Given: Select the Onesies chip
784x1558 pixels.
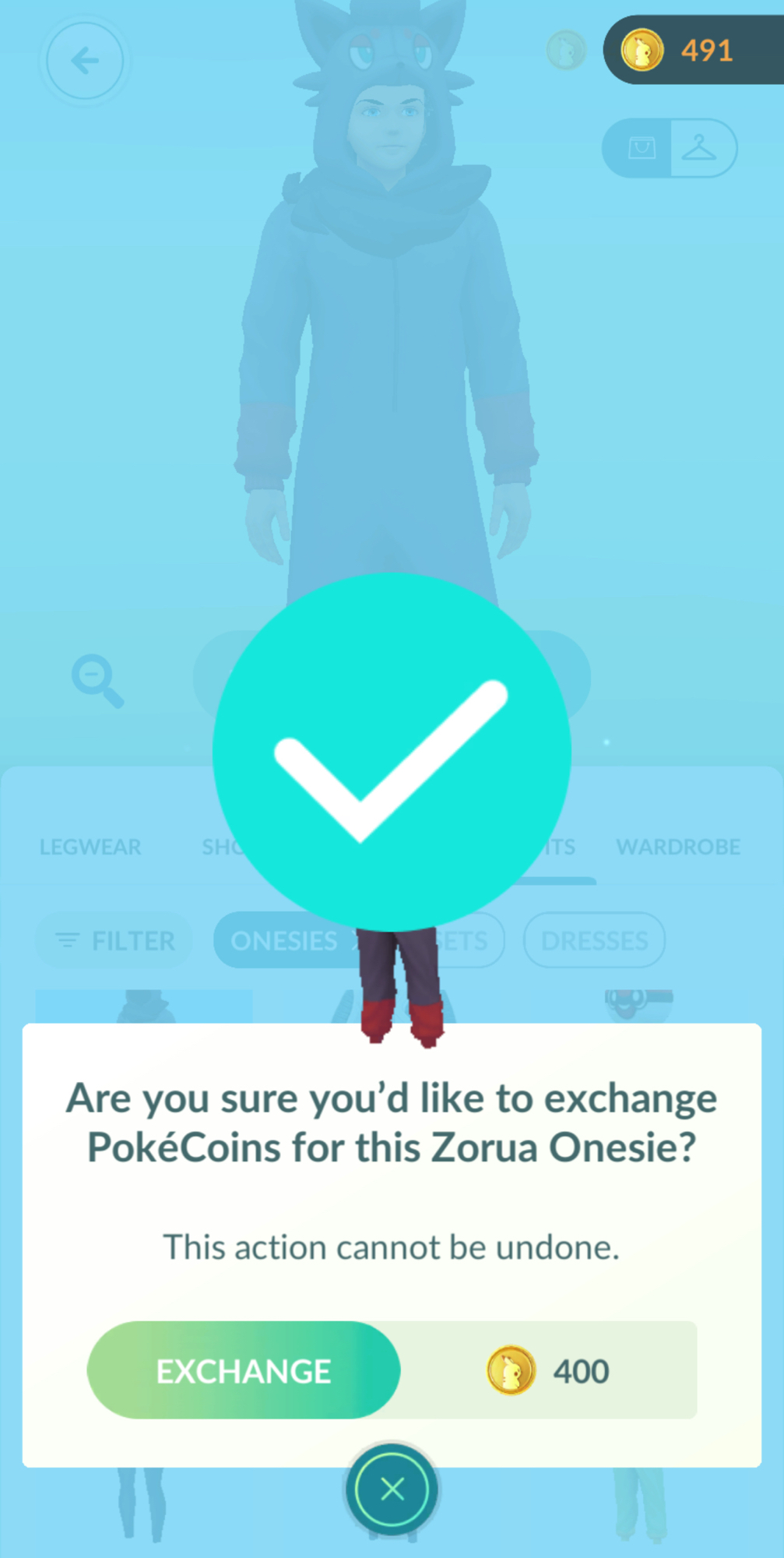Looking at the screenshot, I should (x=284, y=941).
